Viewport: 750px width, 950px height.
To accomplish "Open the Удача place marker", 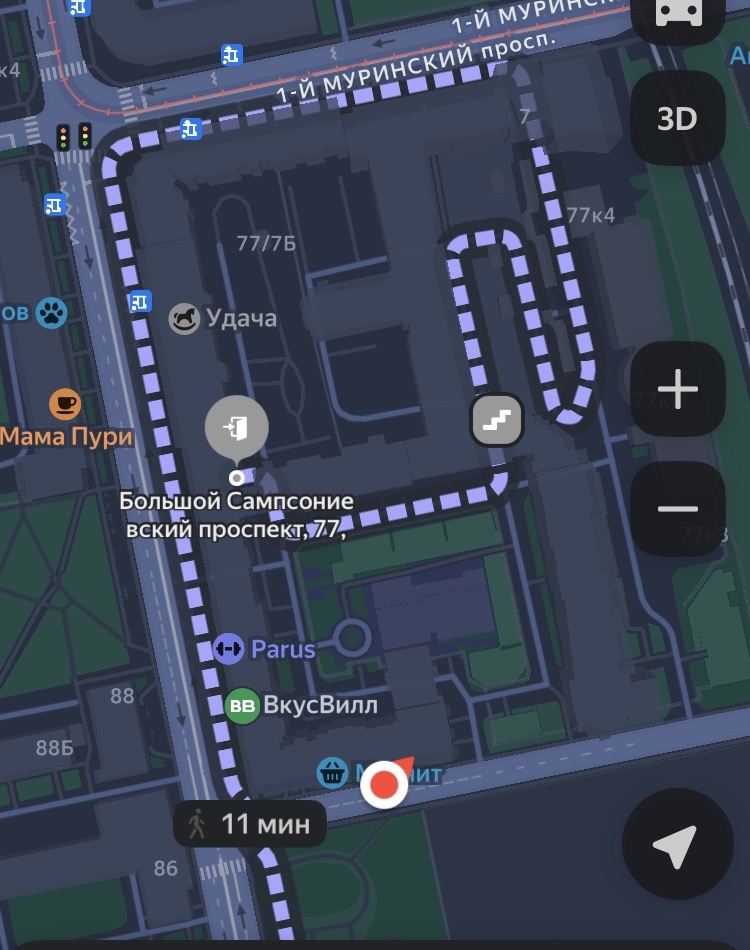I will pos(184,319).
